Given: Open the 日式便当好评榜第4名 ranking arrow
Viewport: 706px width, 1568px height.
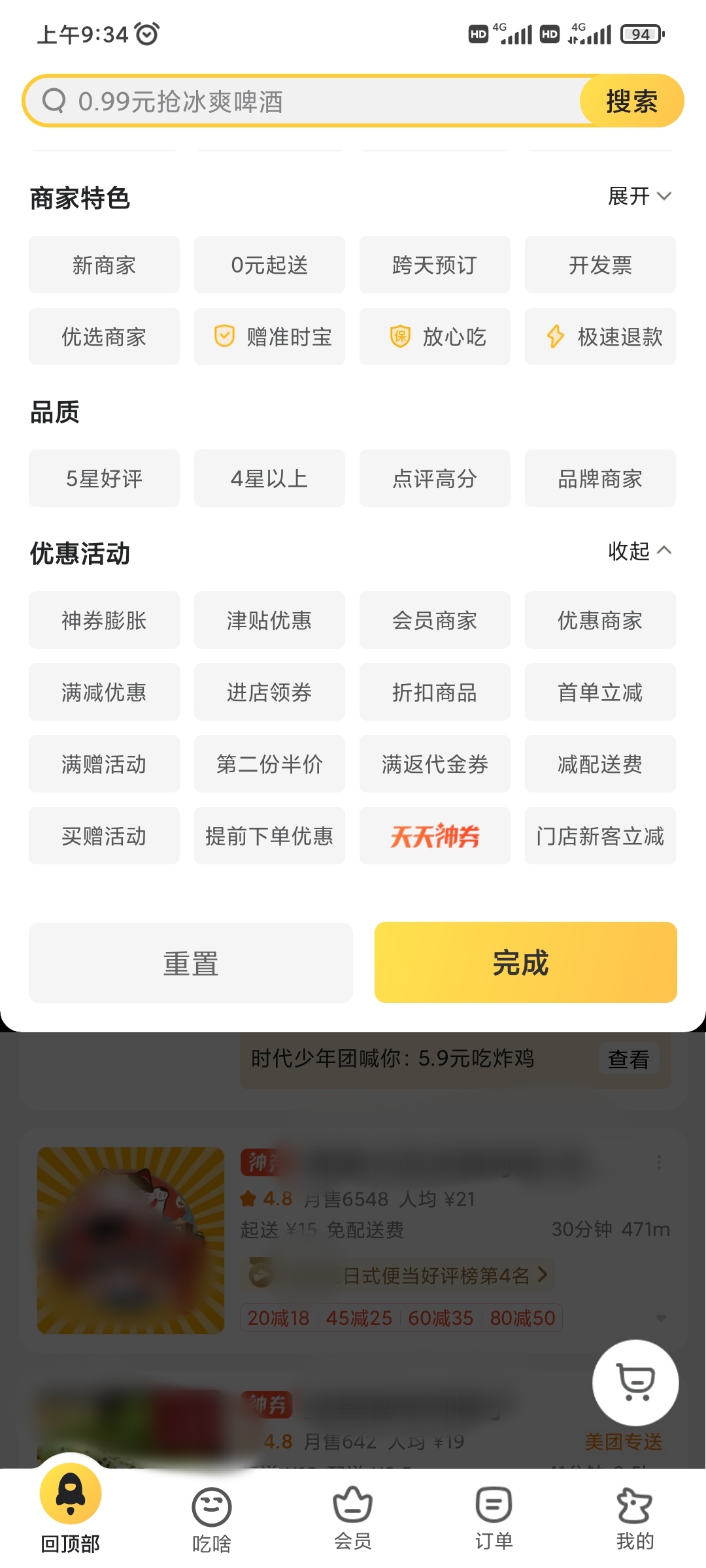Looking at the screenshot, I should pos(543,1273).
